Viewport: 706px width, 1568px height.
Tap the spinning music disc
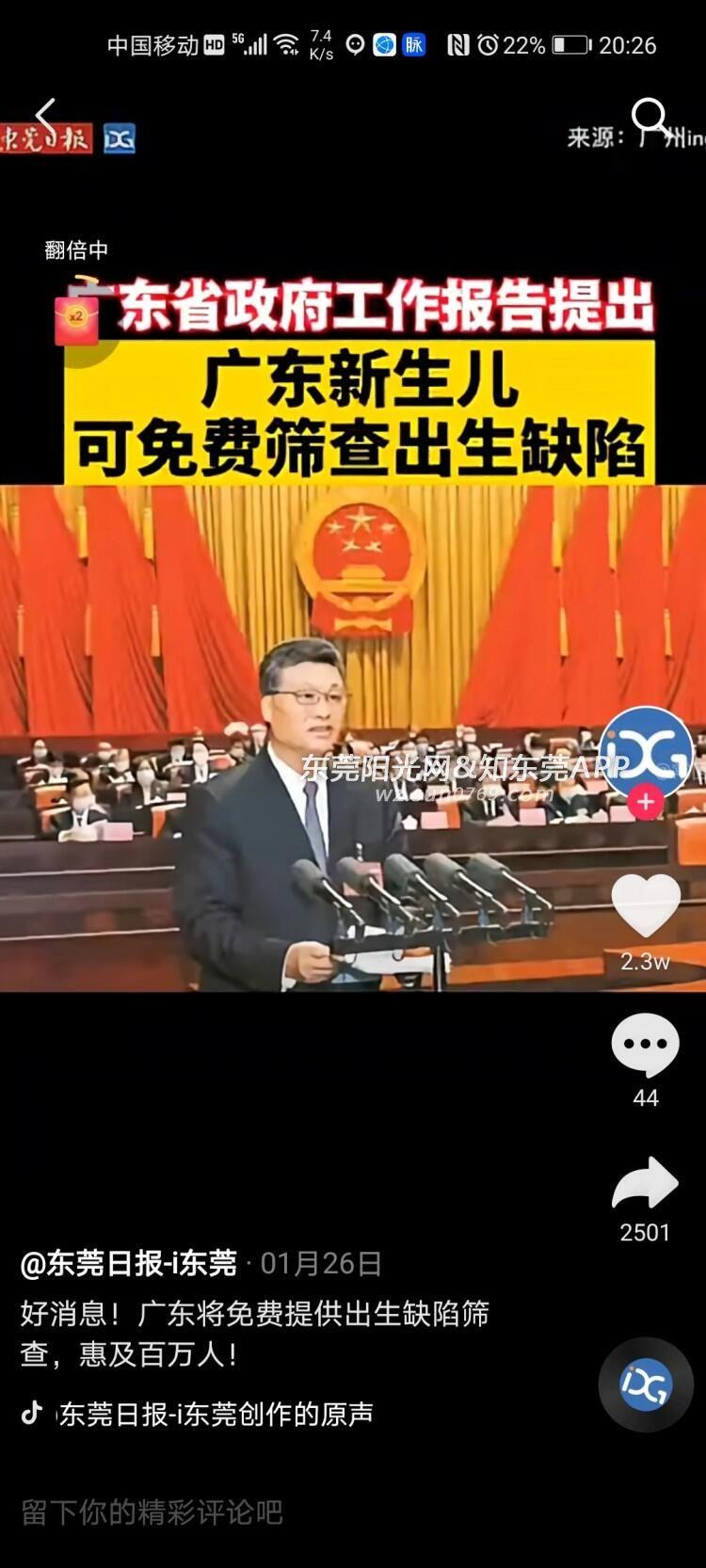[x=646, y=1384]
